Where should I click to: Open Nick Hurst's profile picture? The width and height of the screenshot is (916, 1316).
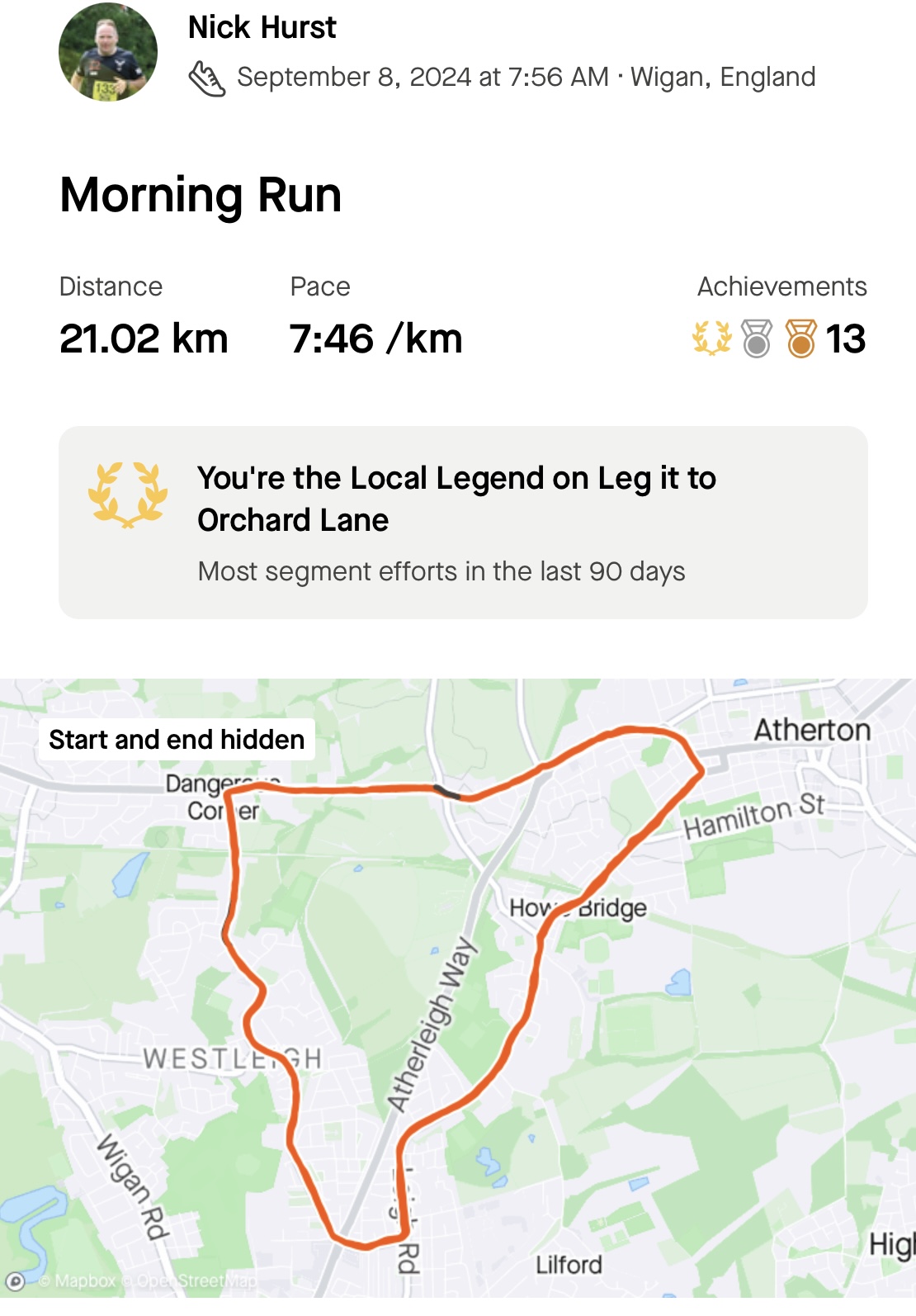point(106,56)
